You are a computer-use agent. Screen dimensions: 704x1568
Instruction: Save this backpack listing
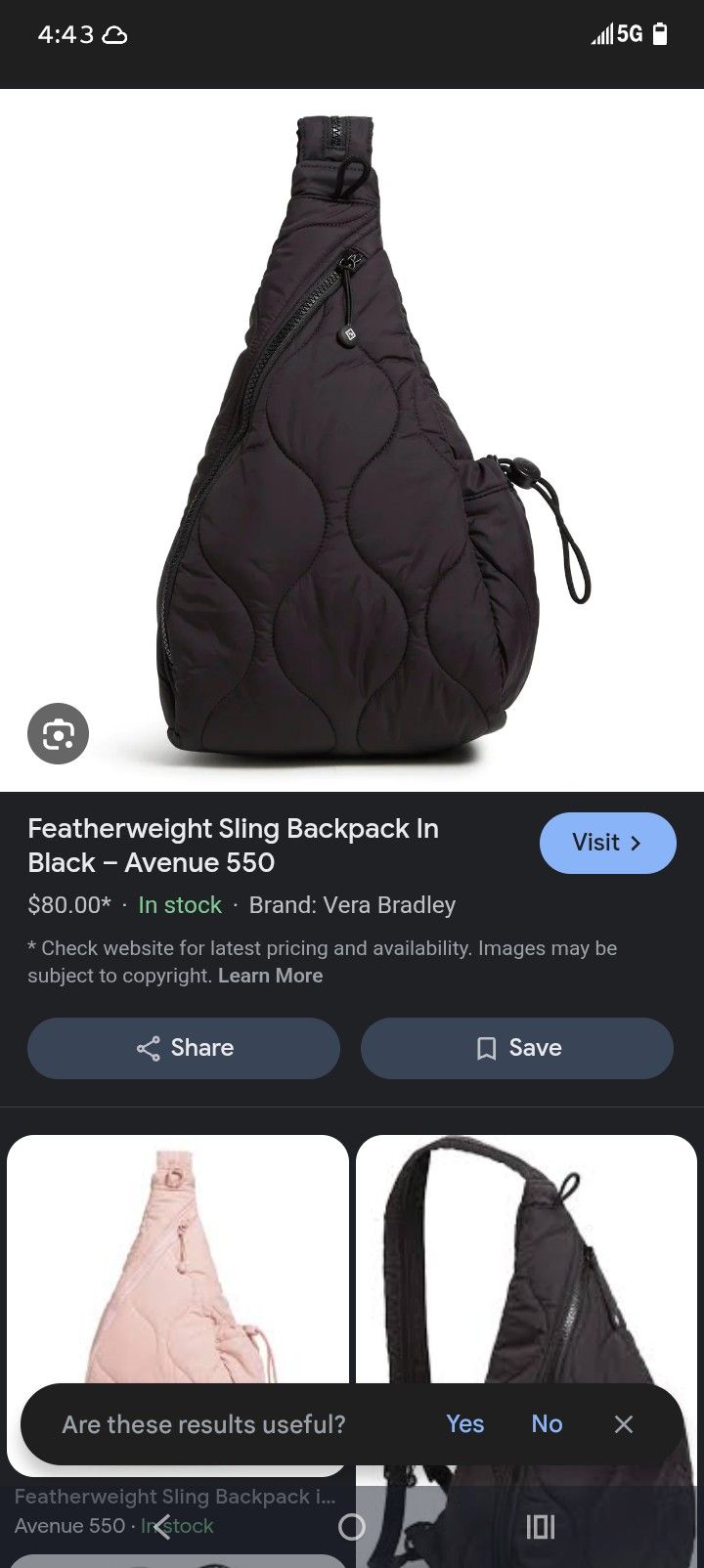click(516, 1048)
